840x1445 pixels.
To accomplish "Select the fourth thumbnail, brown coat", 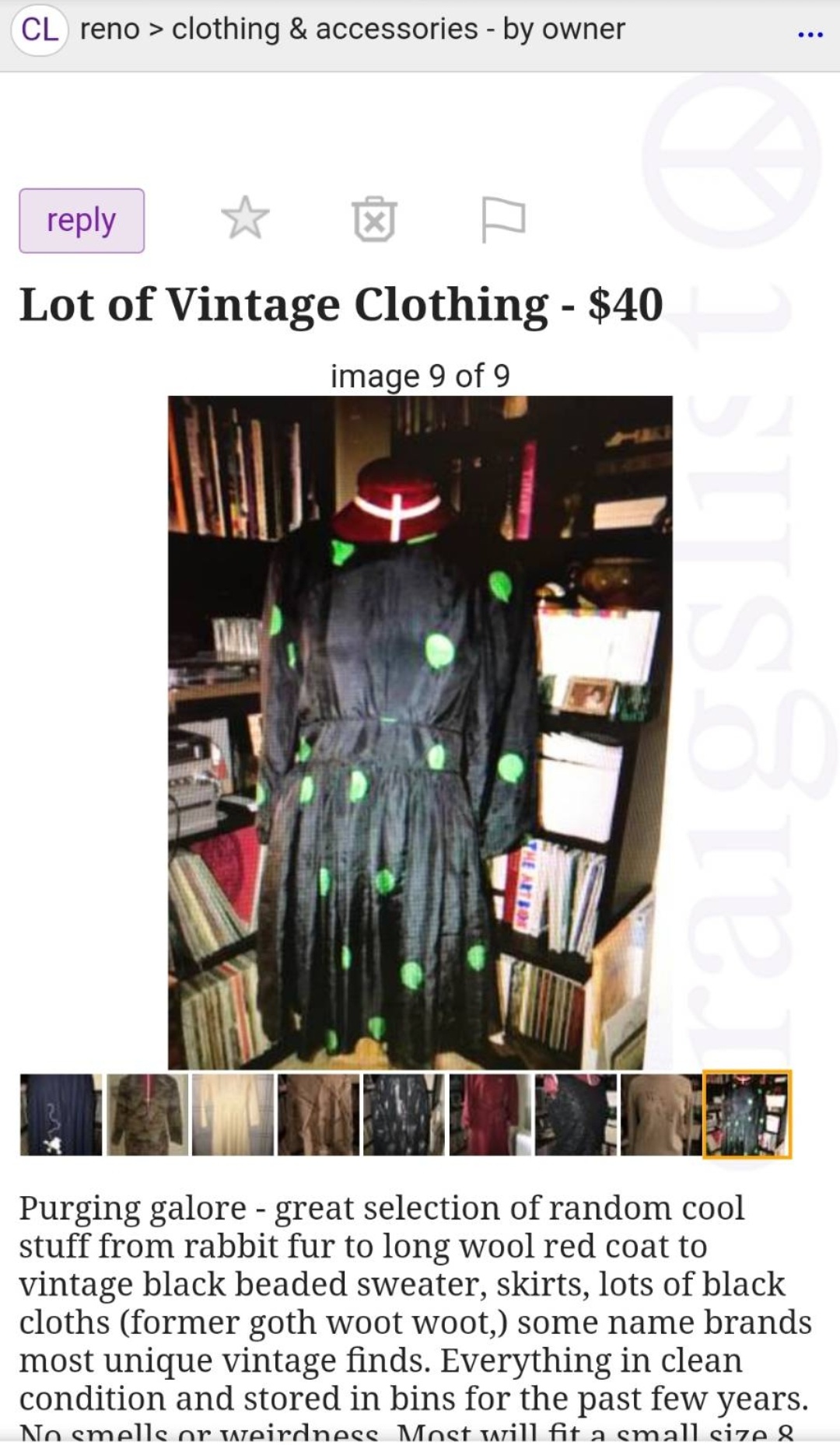I will (318, 1114).
